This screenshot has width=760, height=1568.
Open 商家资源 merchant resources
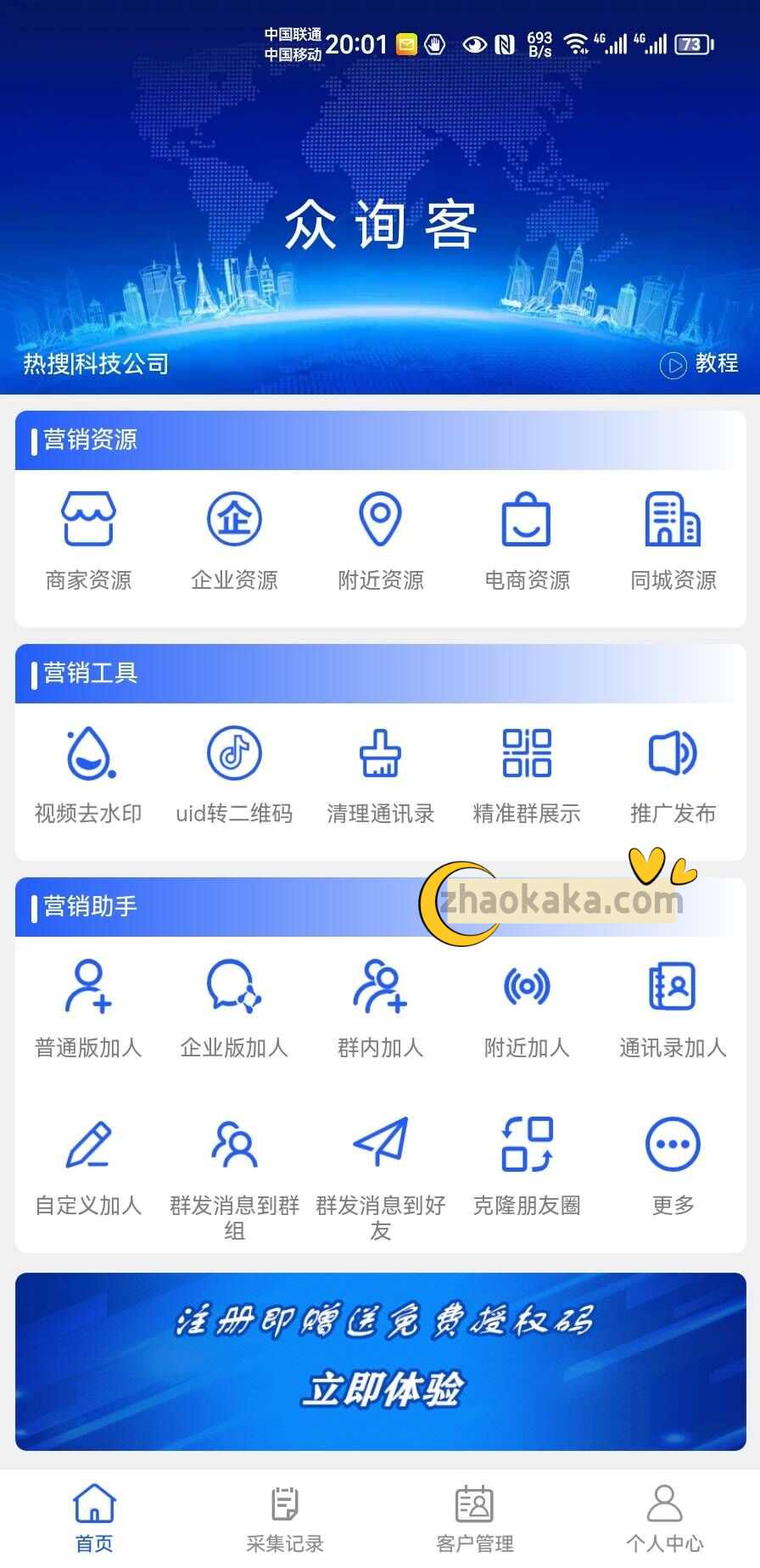coord(88,540)
